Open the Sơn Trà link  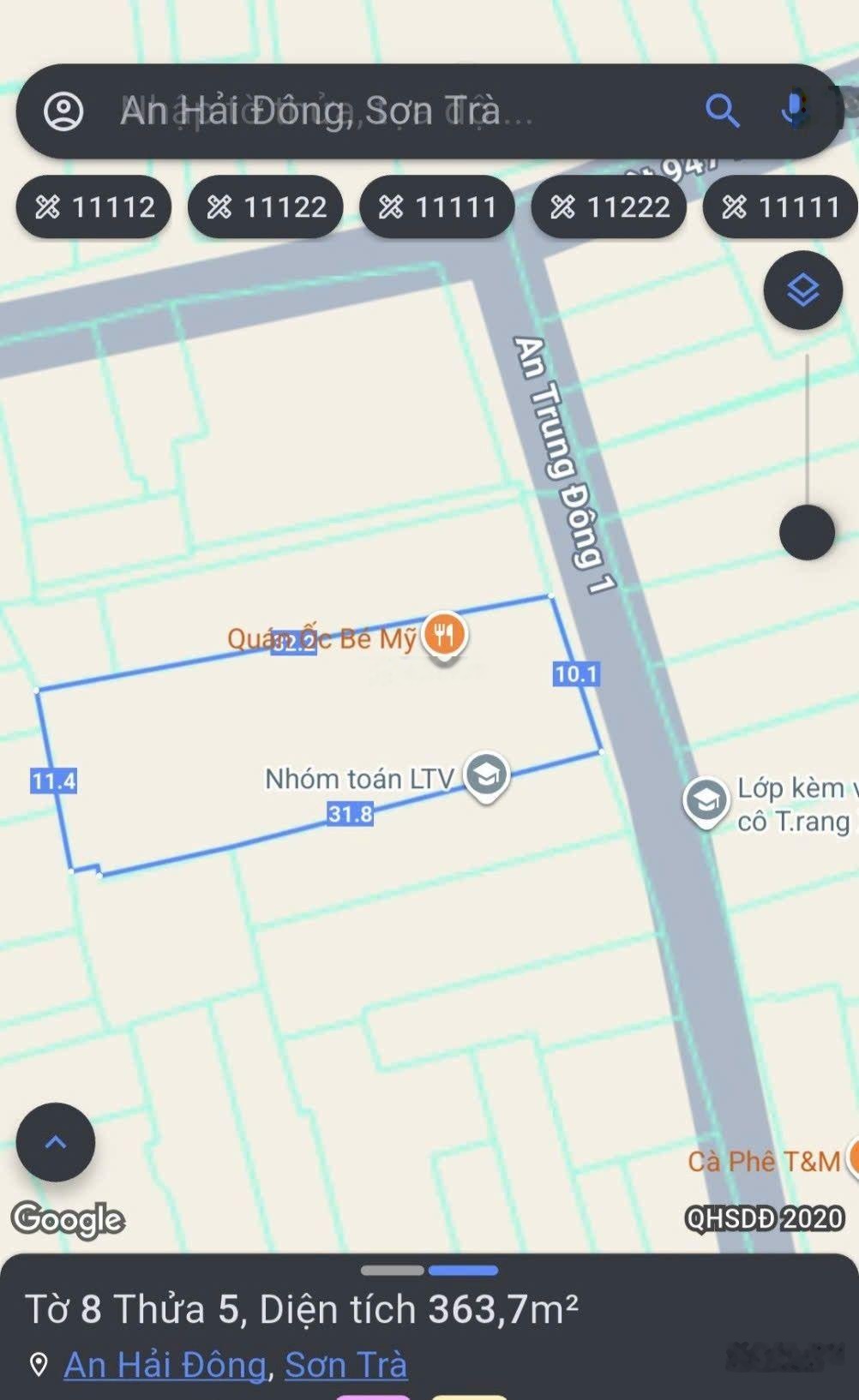[345, 1365]
